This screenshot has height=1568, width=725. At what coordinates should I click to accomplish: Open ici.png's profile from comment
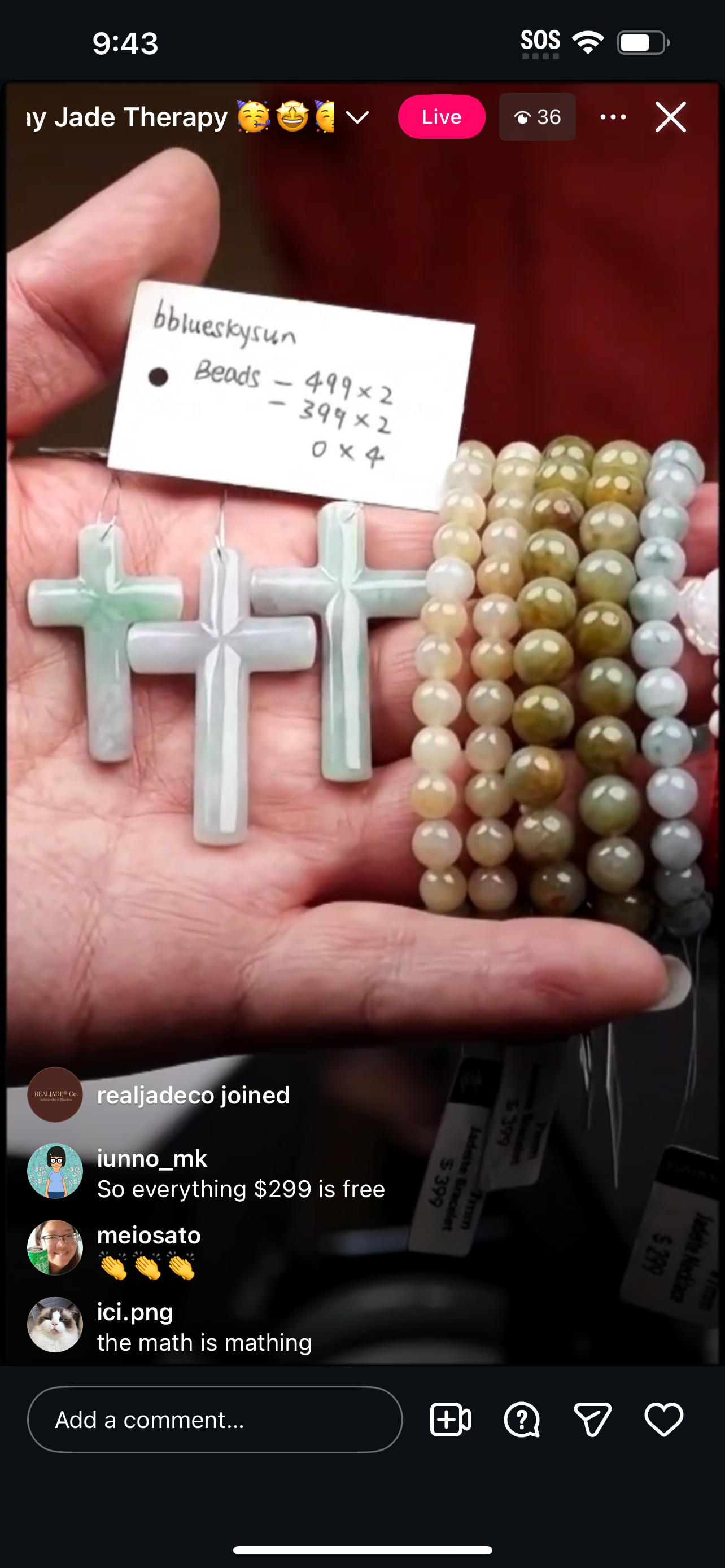point(55,1324)
